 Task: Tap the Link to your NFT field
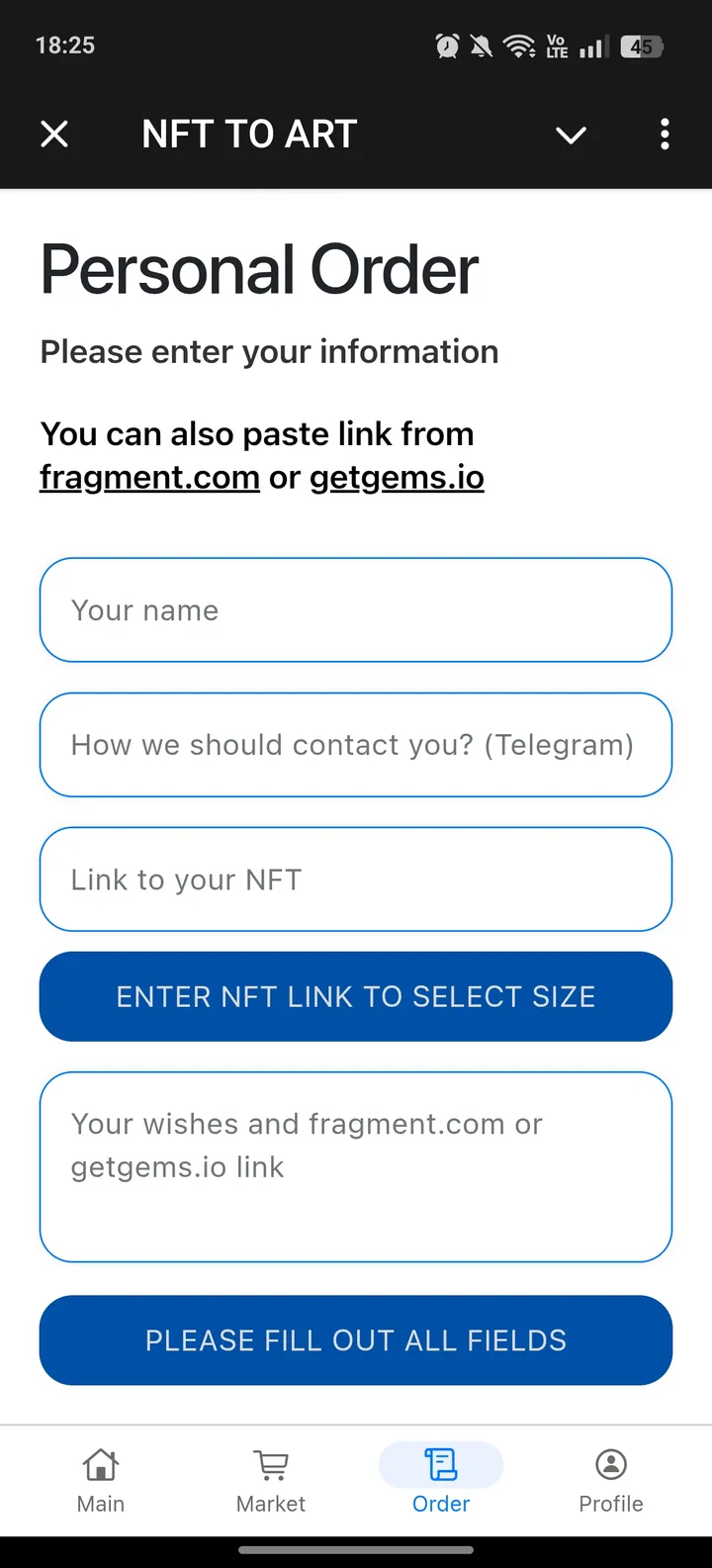[x=356, y=879]
